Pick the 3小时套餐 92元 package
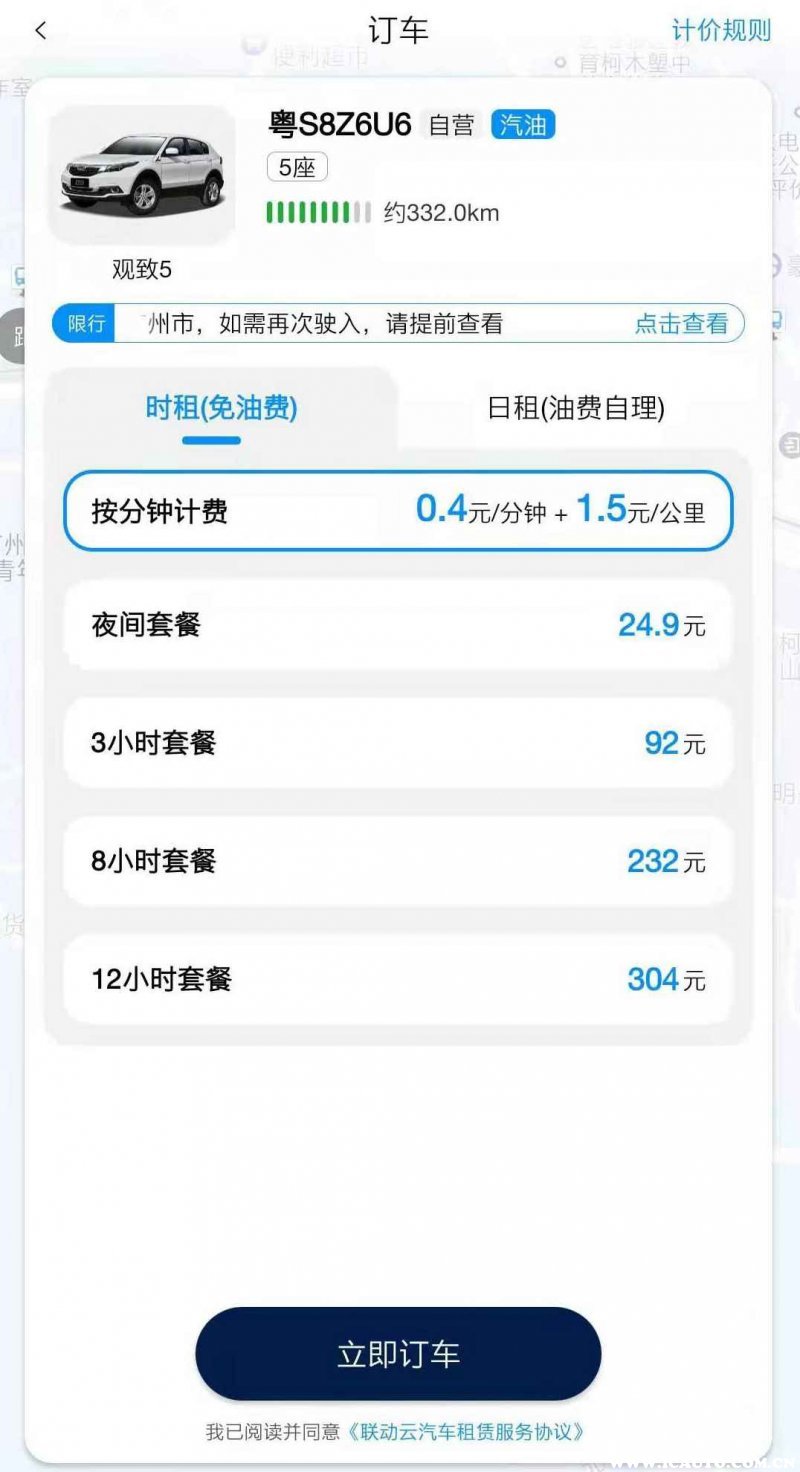This screenshot has width=800, height=1472. click(x=398, y=743)
